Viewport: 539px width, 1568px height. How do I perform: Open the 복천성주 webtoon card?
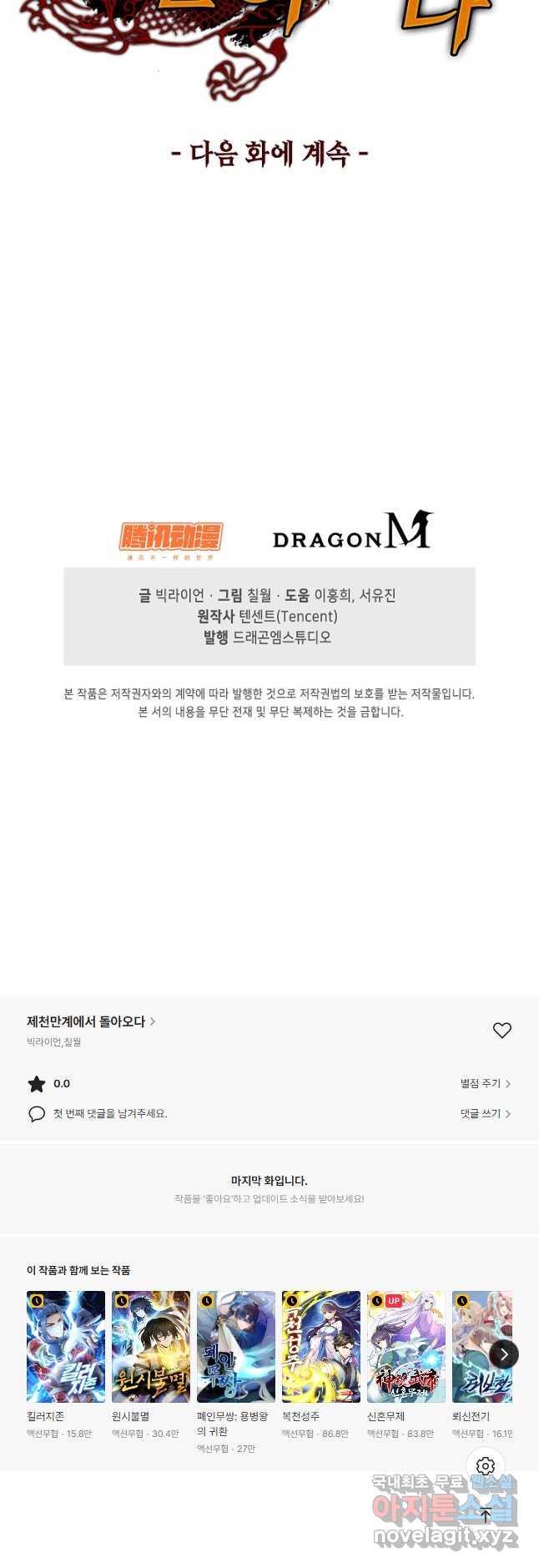coord(321,1347)
